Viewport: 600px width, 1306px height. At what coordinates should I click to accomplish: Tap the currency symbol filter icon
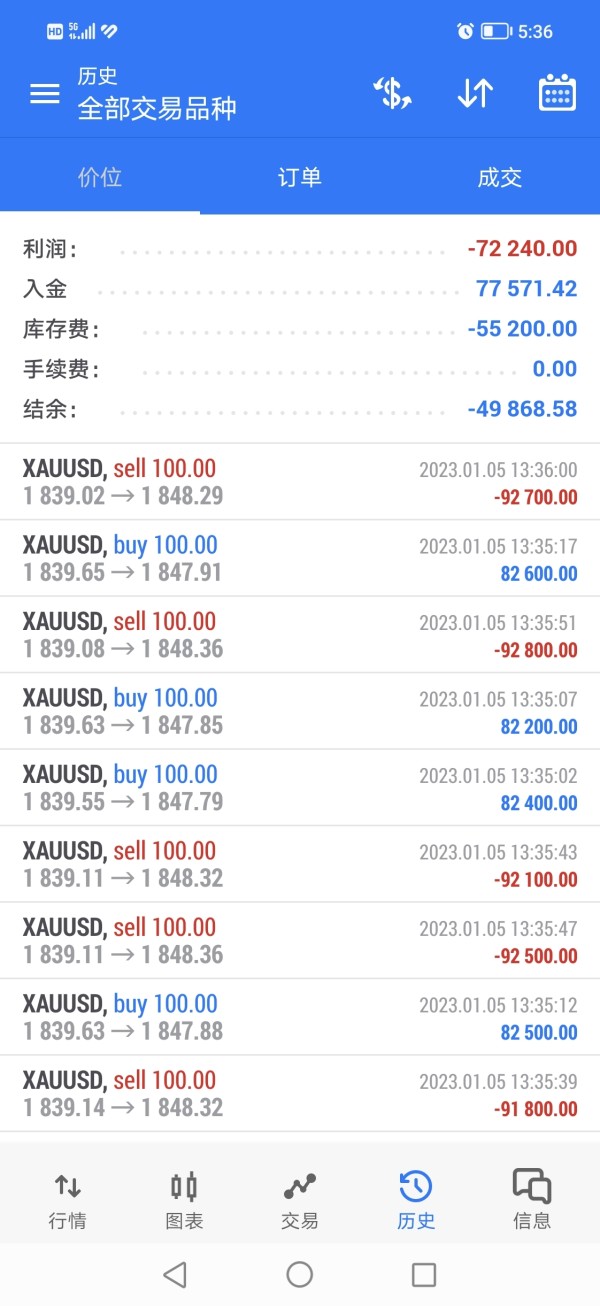click(x=392, y=93)
